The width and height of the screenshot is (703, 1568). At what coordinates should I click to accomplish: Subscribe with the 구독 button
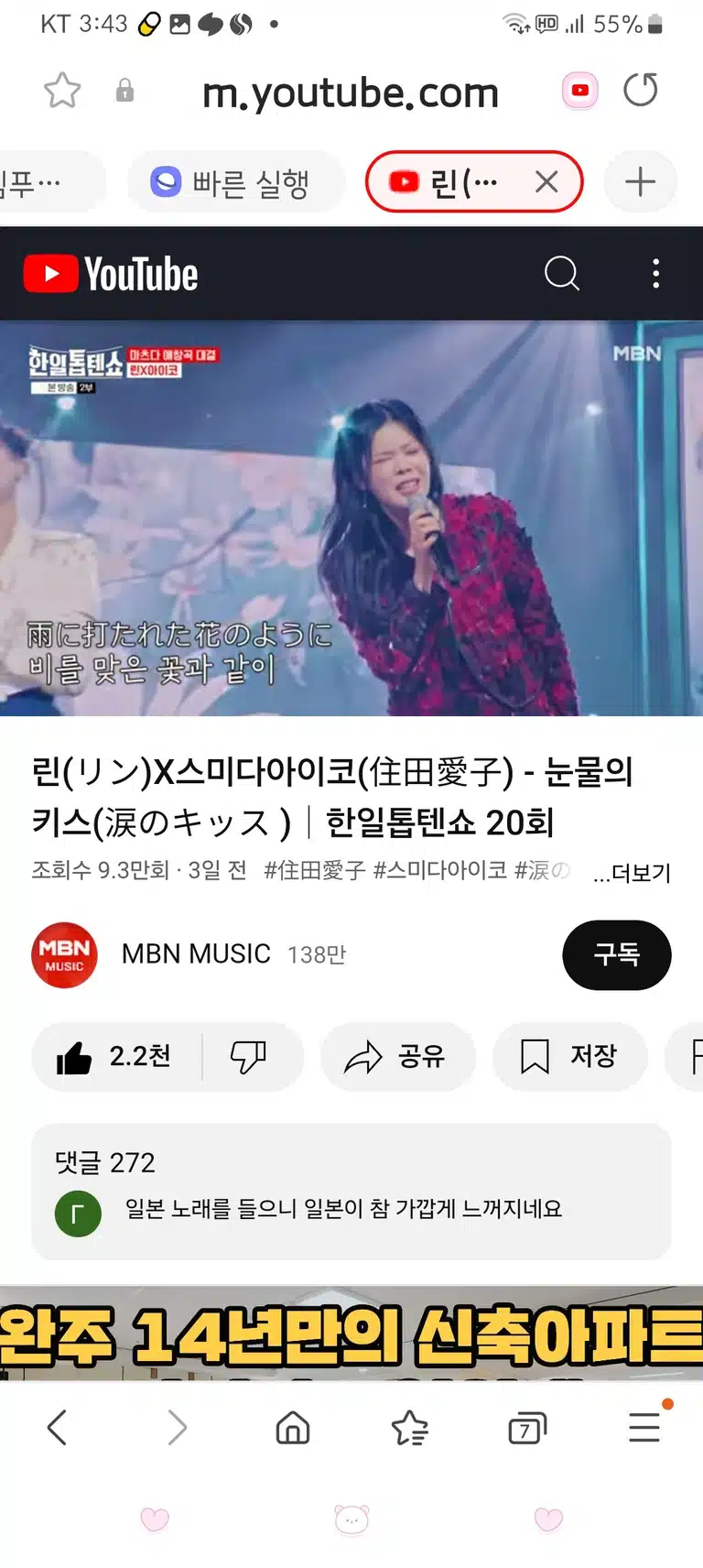pyautogui.click(x=617, y=955)
